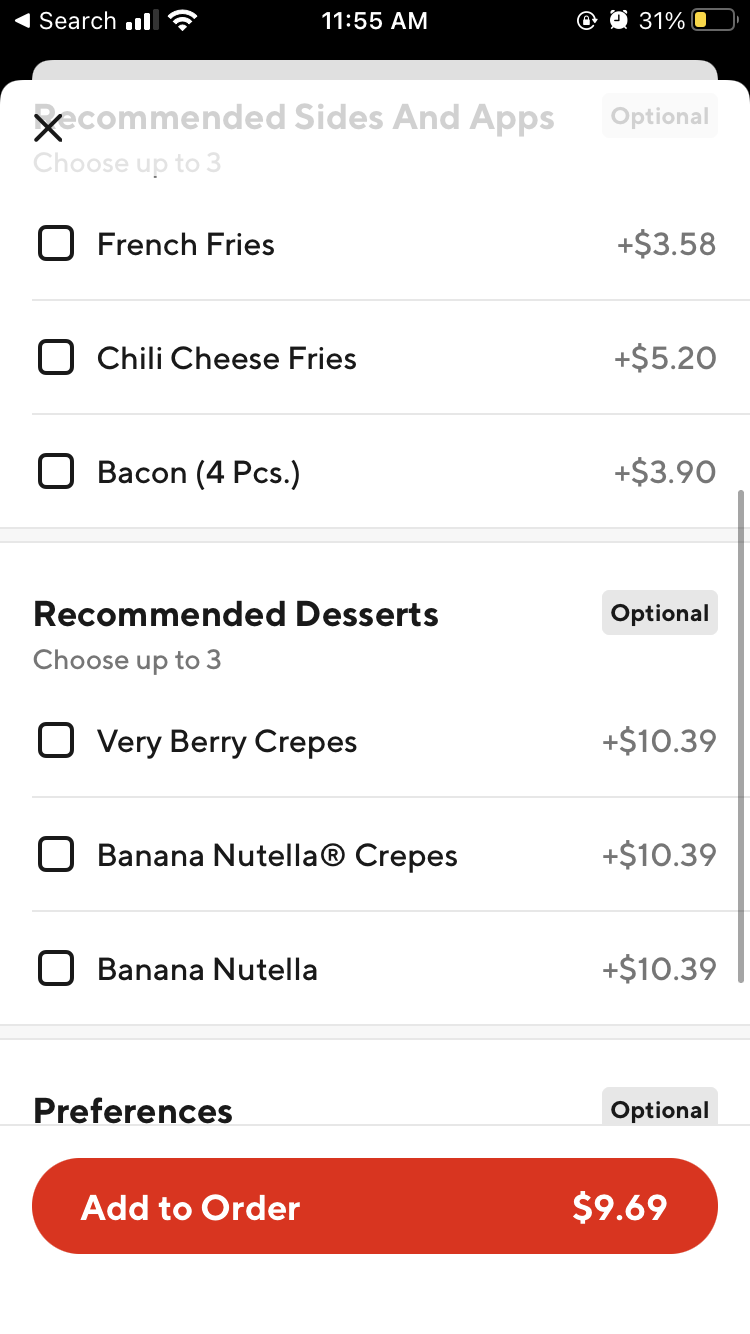
Task: Select Chili Cheese Fries add-on
Action: pos(56,358)
